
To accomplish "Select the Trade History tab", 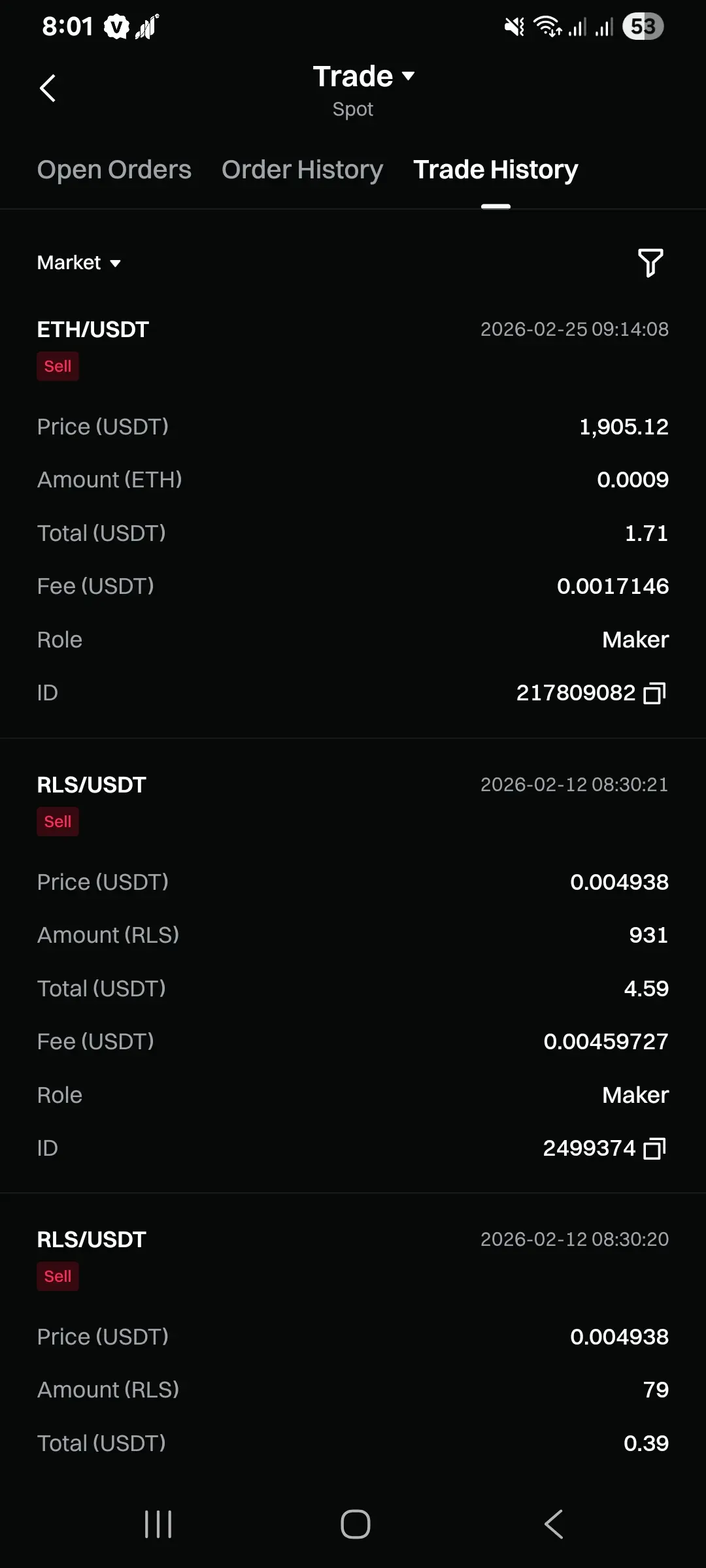I will (496, 170).
